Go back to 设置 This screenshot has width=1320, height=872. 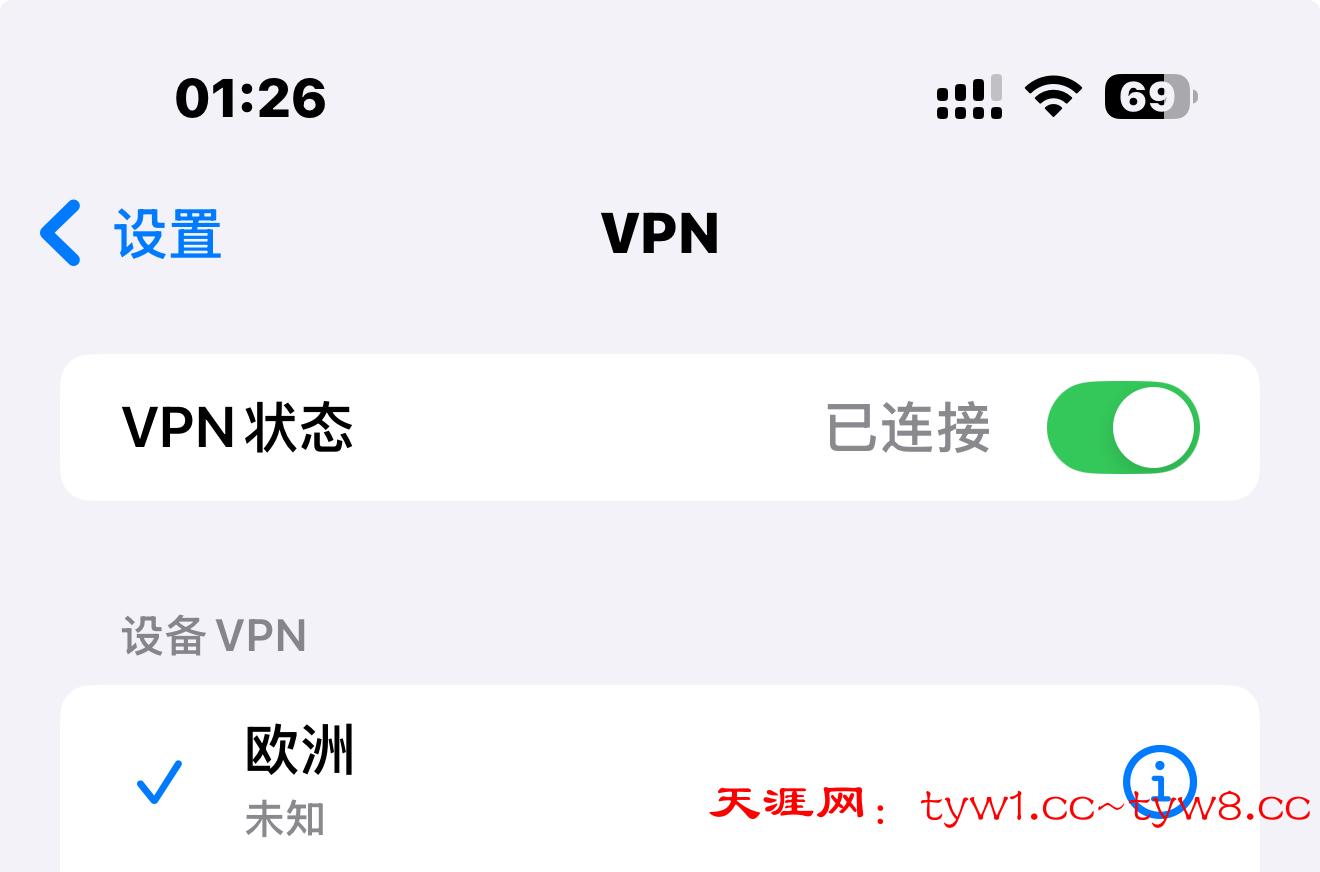click(130, 233)
